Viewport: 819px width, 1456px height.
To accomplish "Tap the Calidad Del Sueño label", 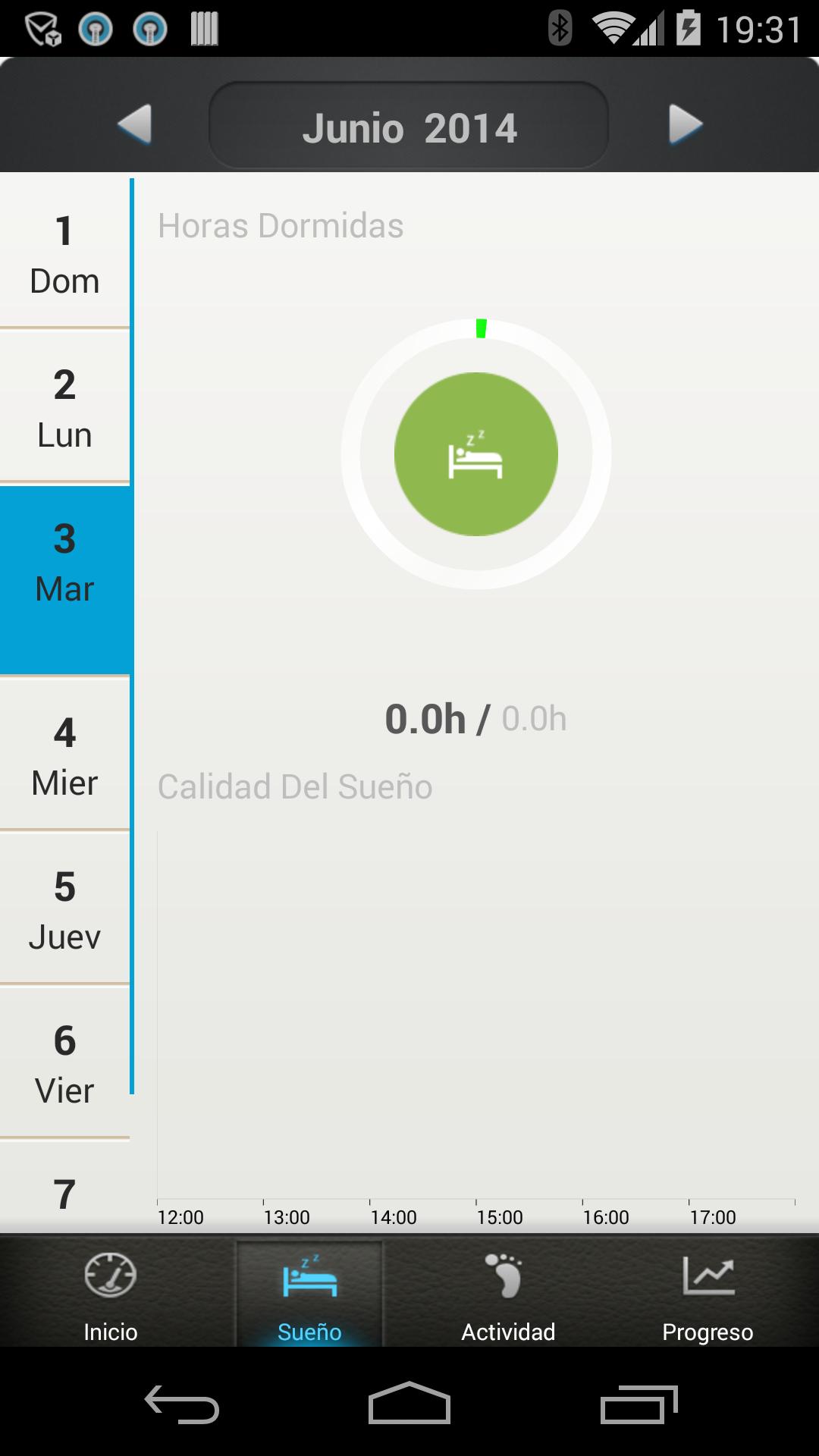I will pyautogui.click(x=294, y=786).
